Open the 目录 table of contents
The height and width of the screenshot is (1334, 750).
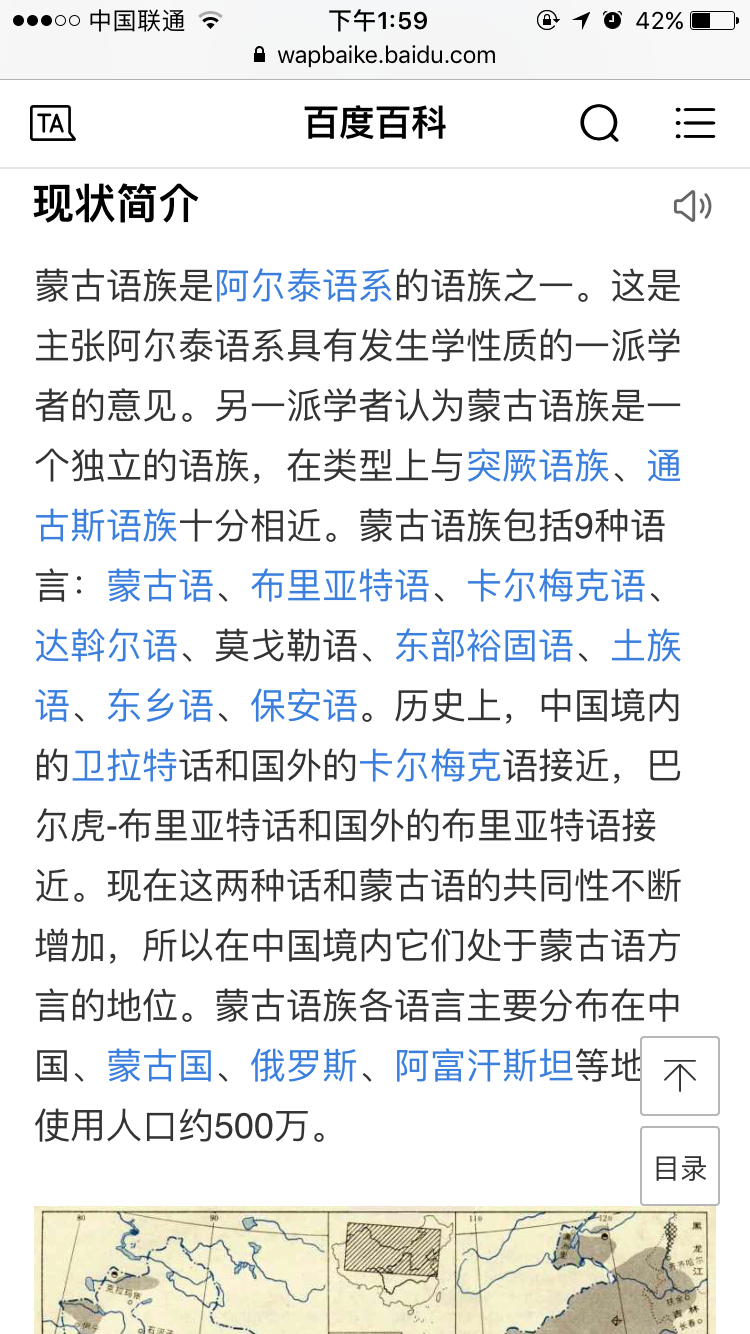coord(680,1167)
